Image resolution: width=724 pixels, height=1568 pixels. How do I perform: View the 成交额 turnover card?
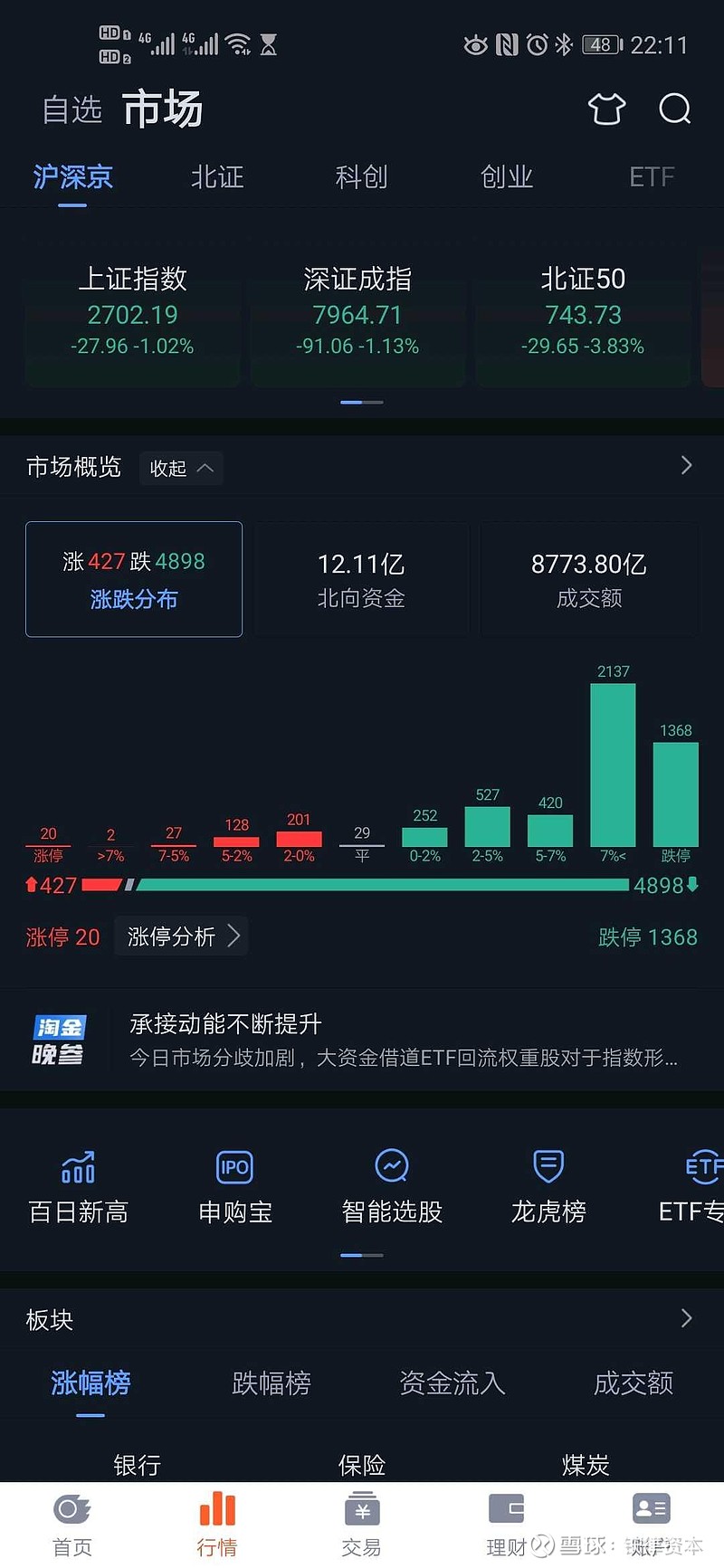[x=589, y=579]
